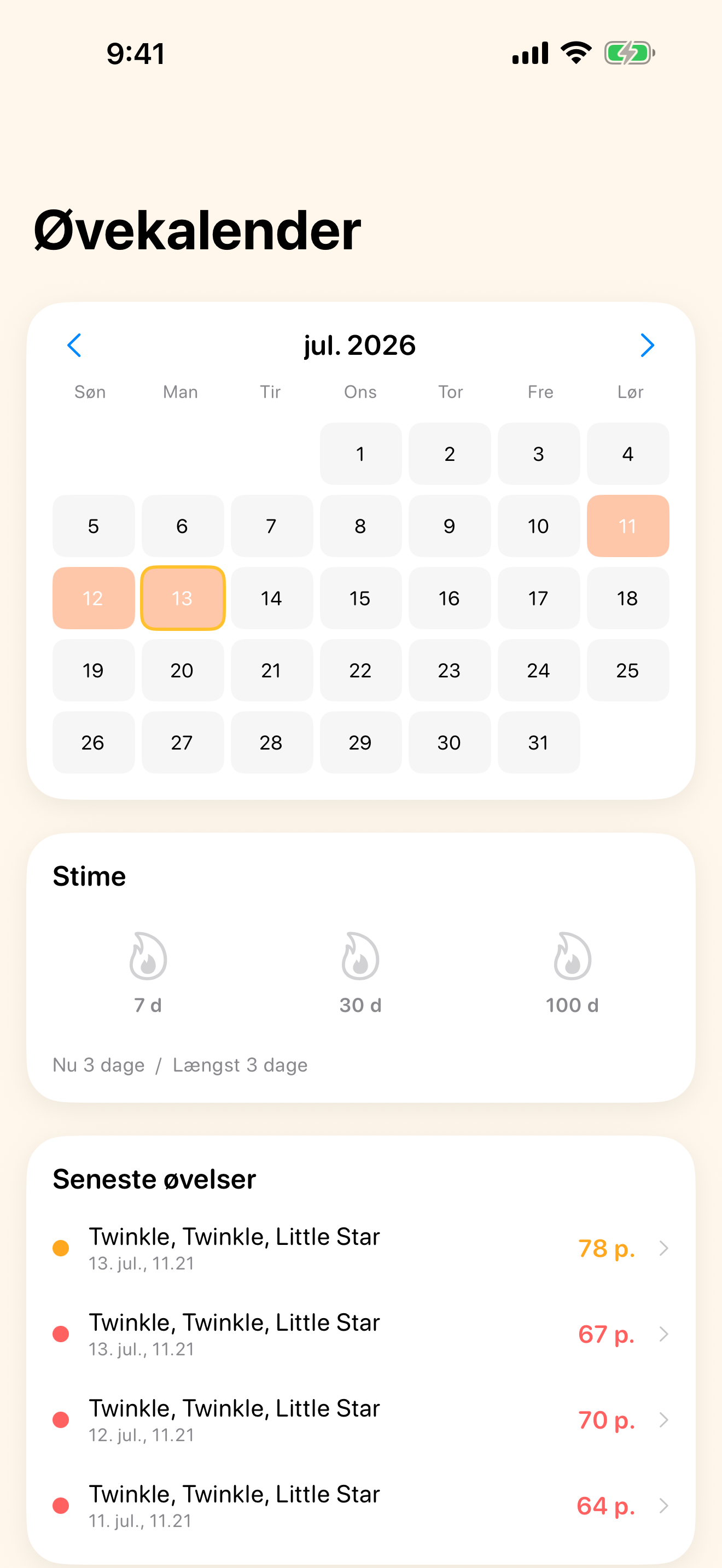
Task: Open the exercise scored 67 p.
Action: [360, 1333]
